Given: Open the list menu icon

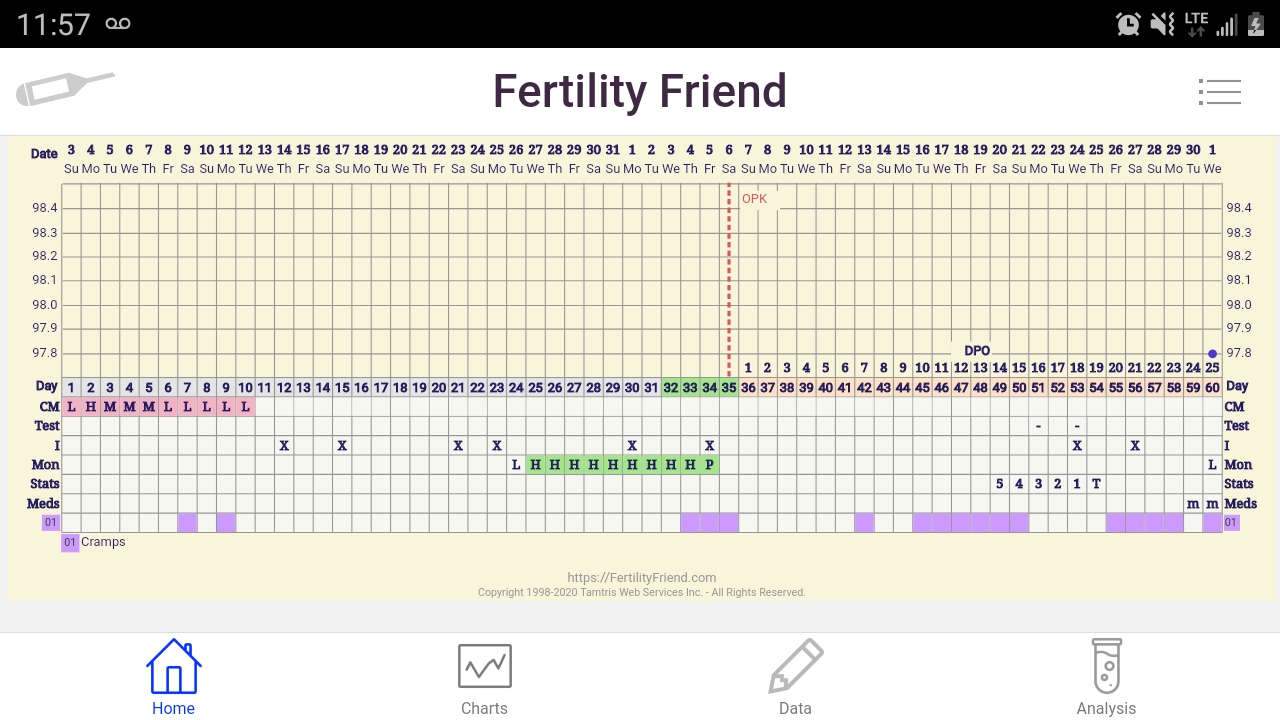Looking at the screenshot, I should (x=1220, y=92).
